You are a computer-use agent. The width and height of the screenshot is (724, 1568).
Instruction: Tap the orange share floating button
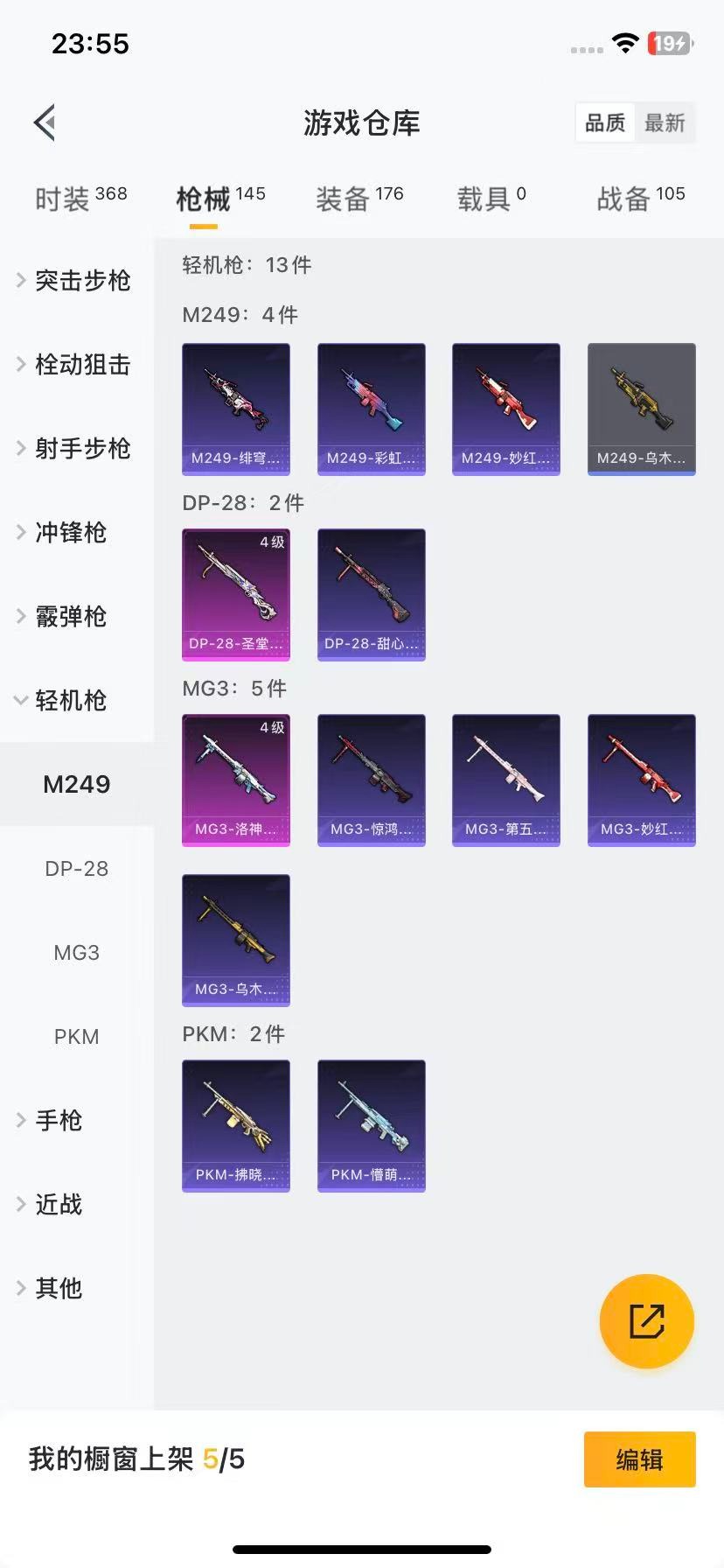(647, 1321)
